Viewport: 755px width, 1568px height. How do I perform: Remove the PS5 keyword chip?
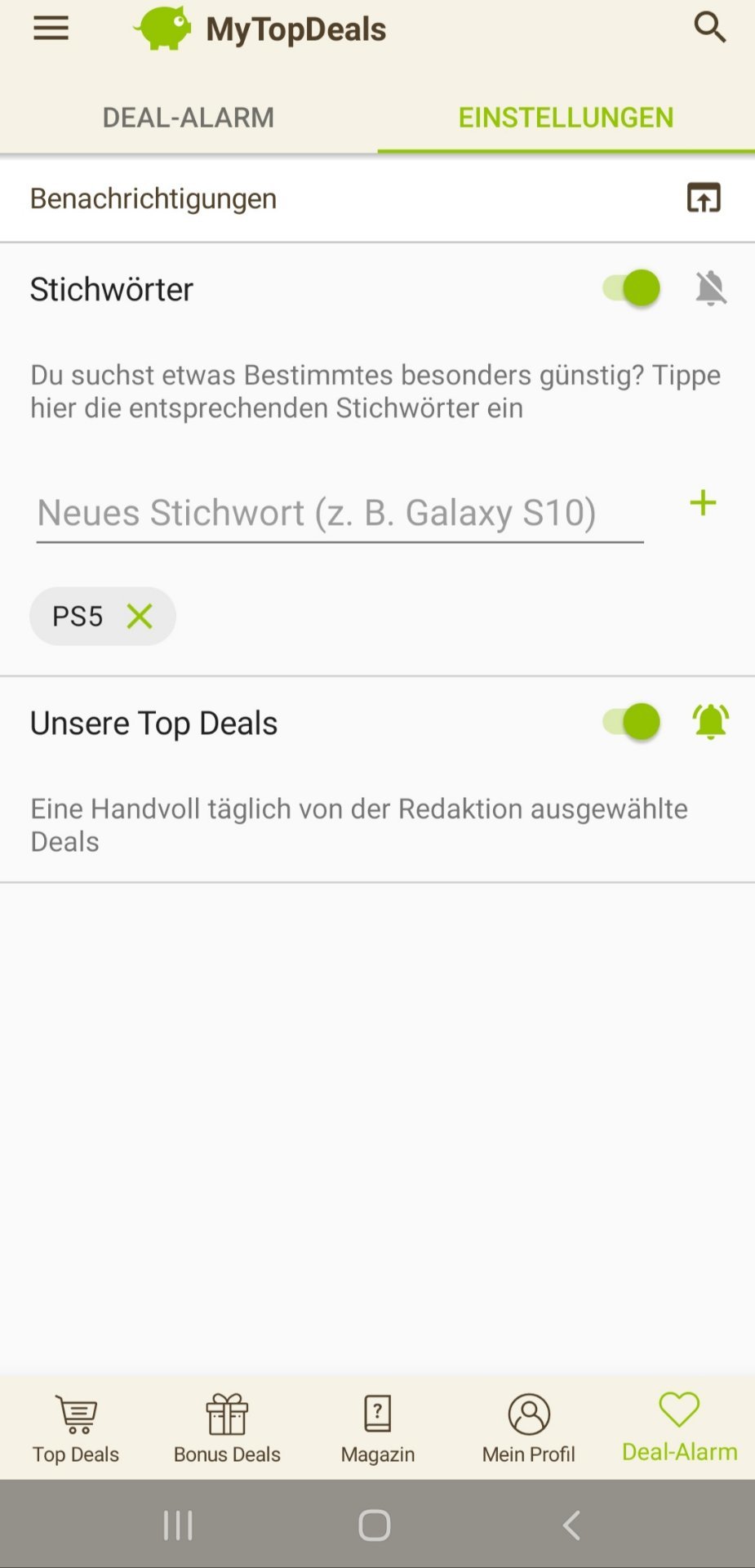pyautogui.click(x=140, y=617)
